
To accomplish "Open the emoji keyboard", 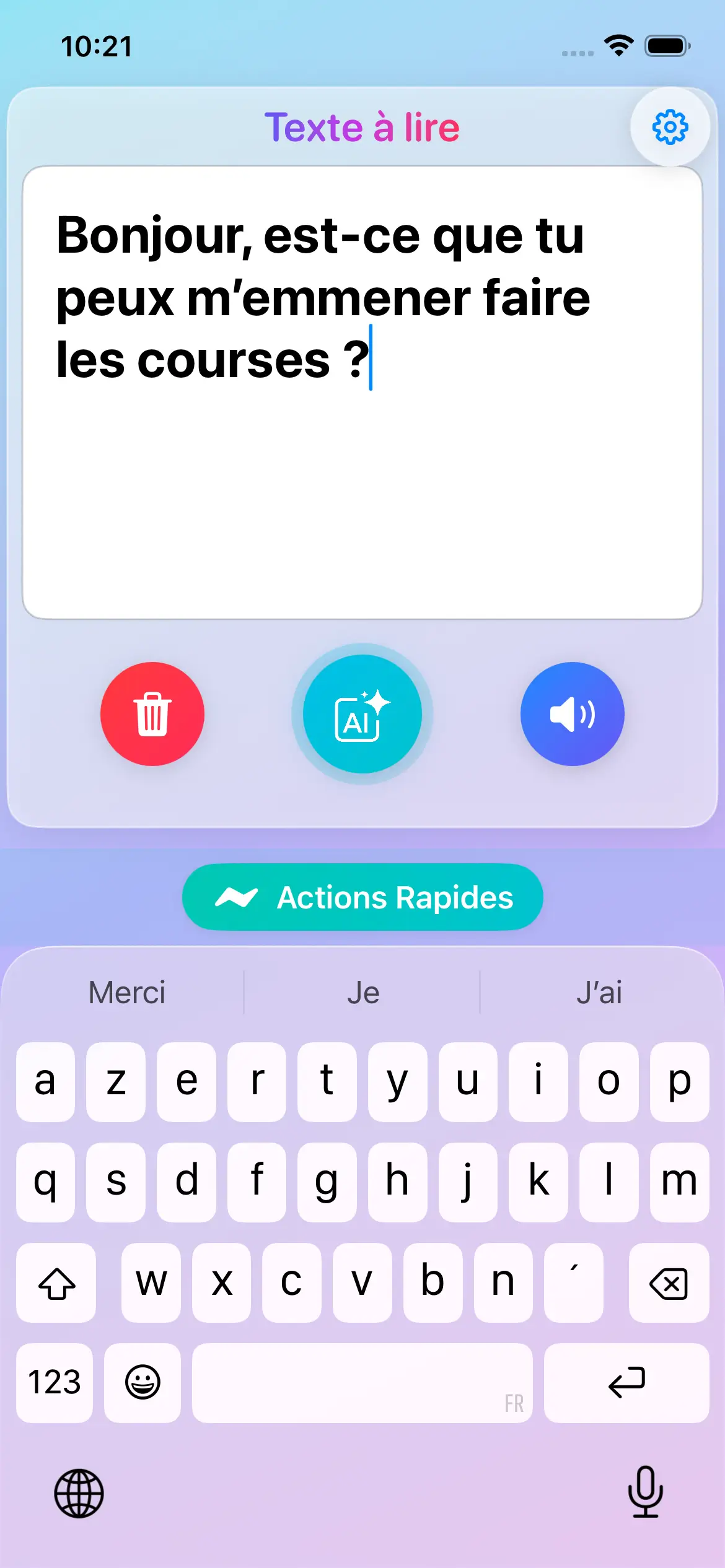I will [143, 1382].
